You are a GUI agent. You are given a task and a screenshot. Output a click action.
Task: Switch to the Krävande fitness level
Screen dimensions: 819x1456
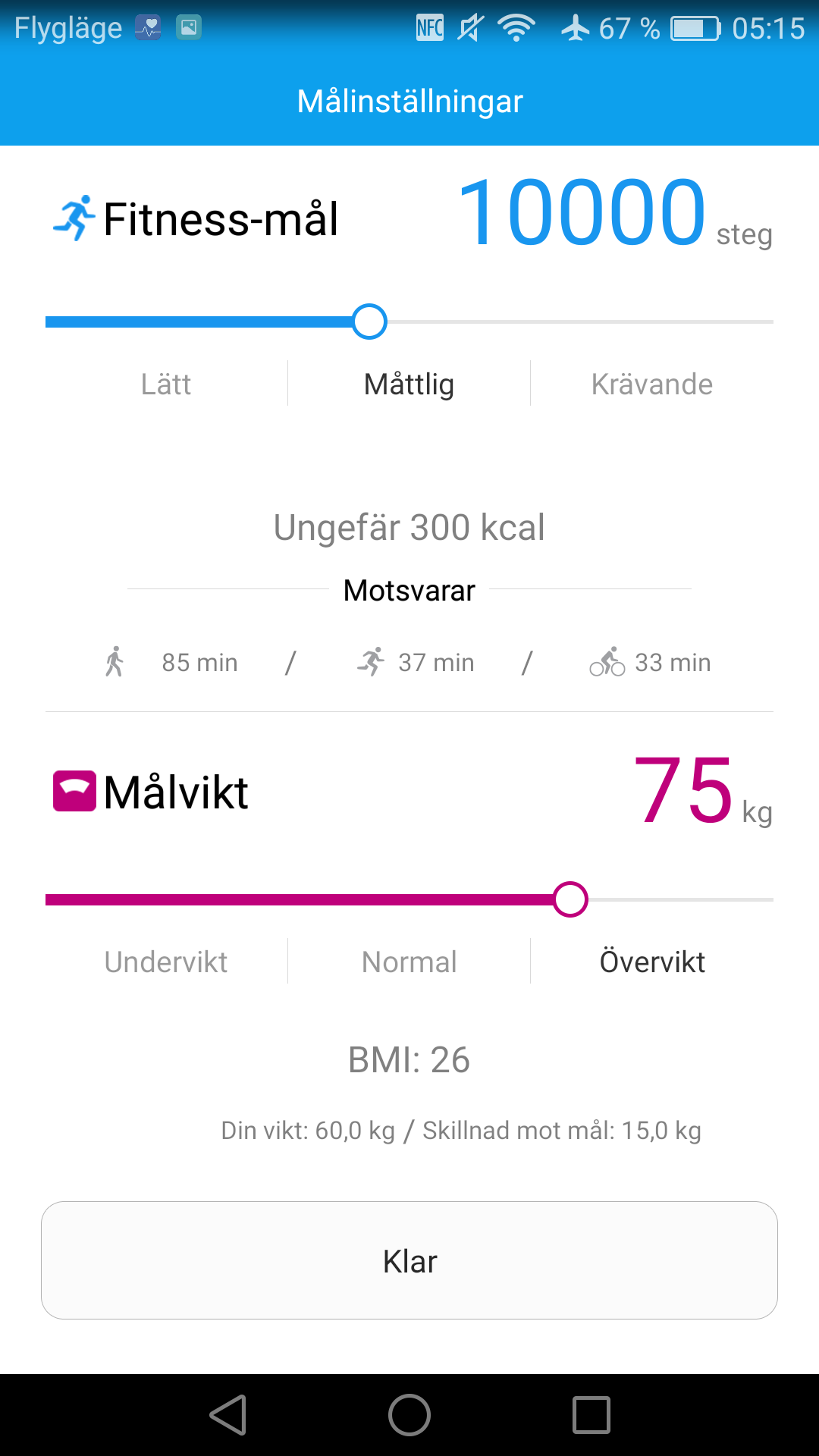[652, 384]
